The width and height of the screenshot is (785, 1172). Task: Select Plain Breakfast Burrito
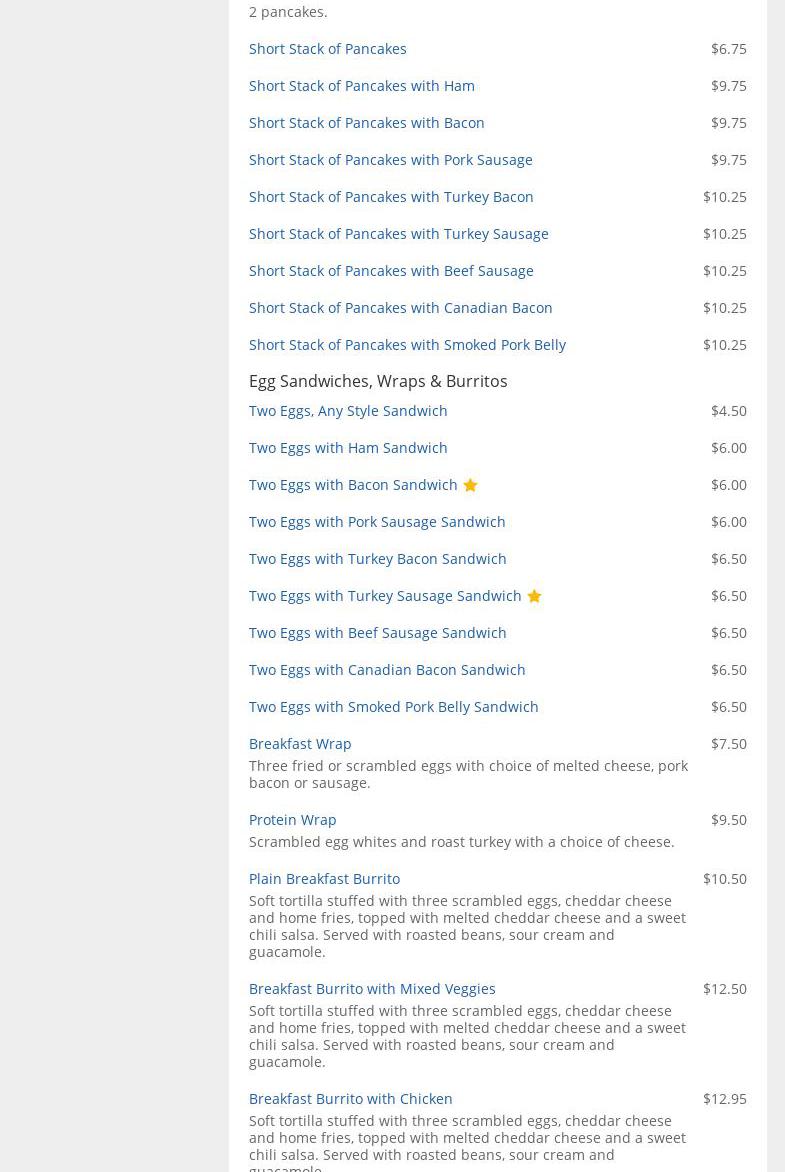point(324,878)
